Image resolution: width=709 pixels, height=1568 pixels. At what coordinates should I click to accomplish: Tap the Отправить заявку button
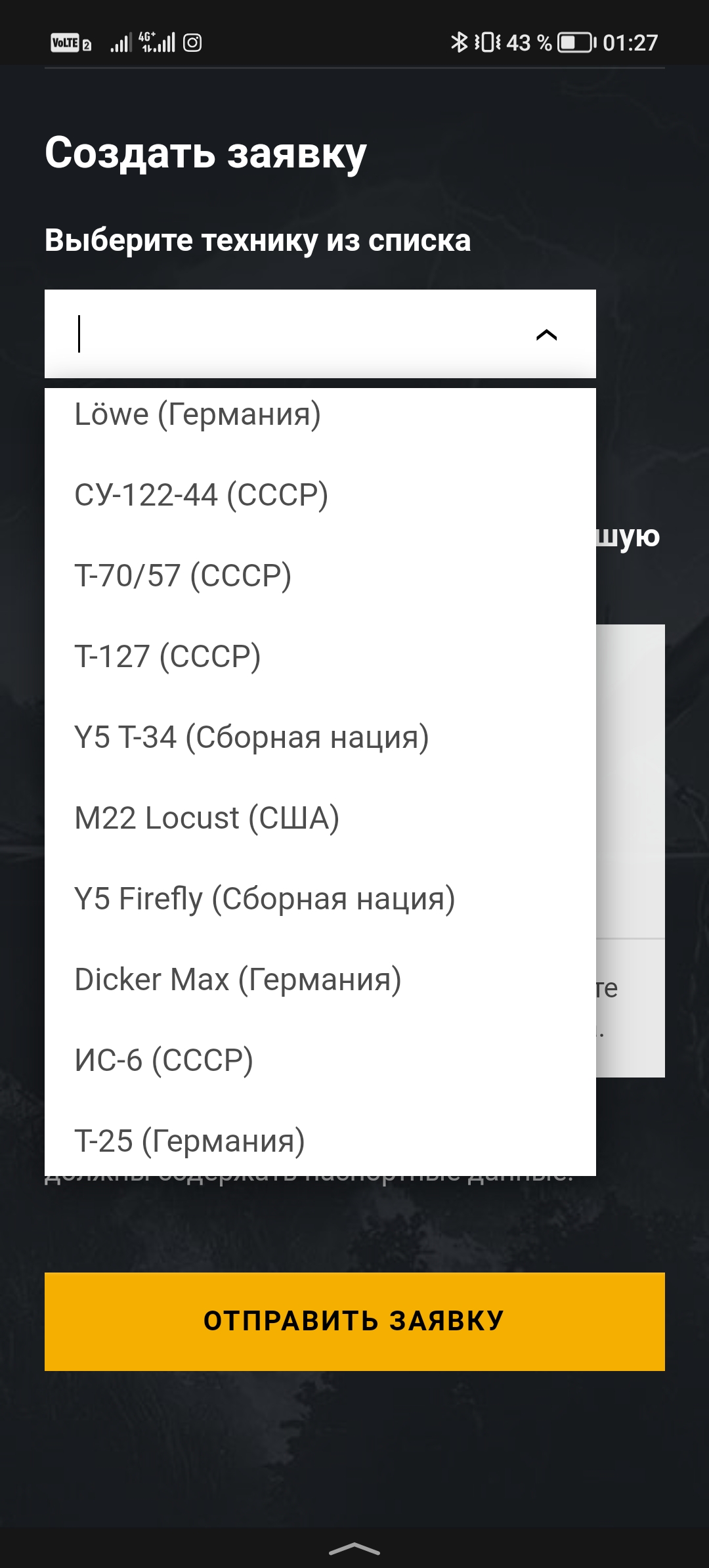pyautogui.click(x=354, y=1321)
